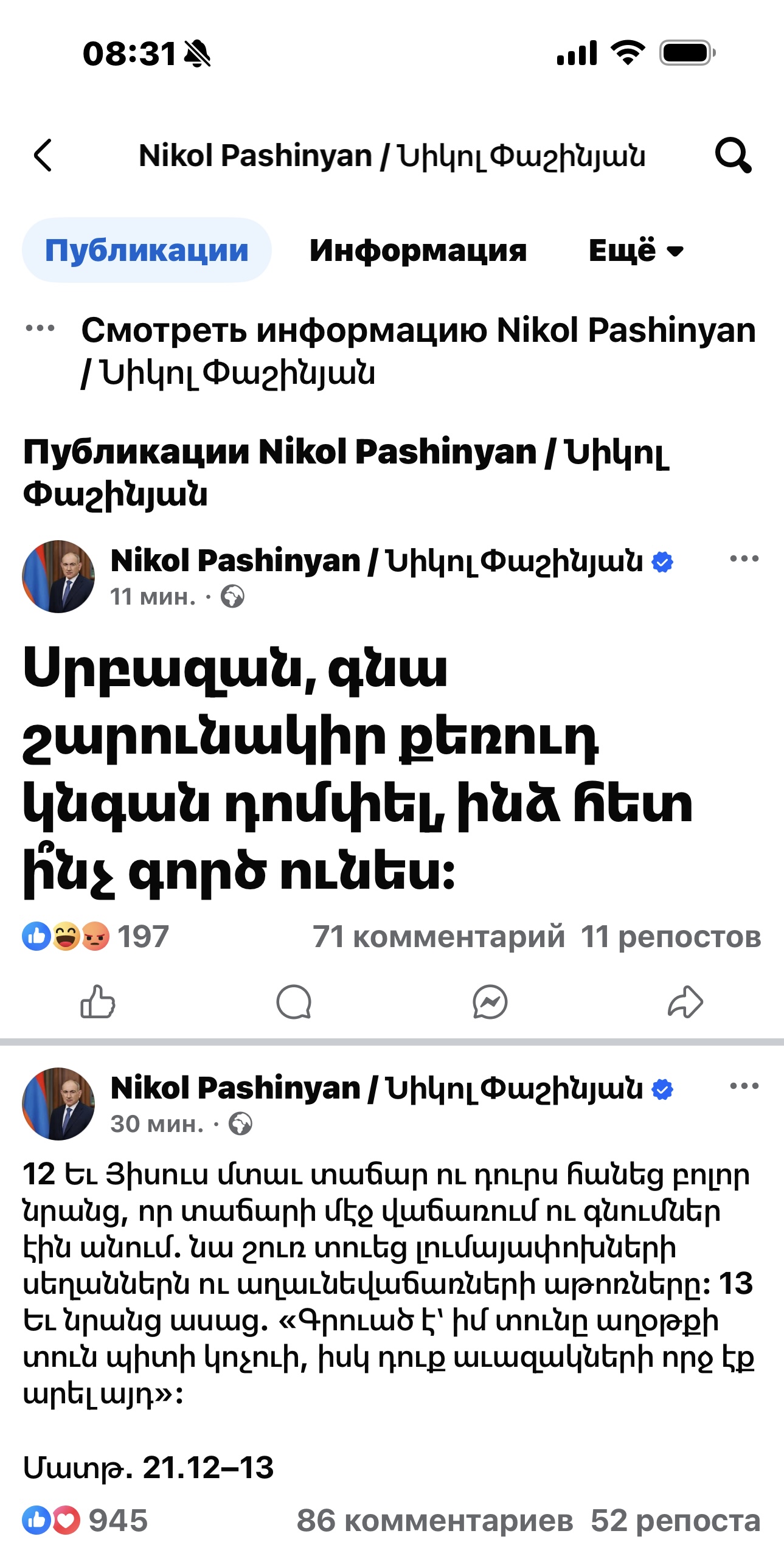784x1542 pixels.
Task: Open the 86 комментариев link
Action: click(x=434, y=1521)
